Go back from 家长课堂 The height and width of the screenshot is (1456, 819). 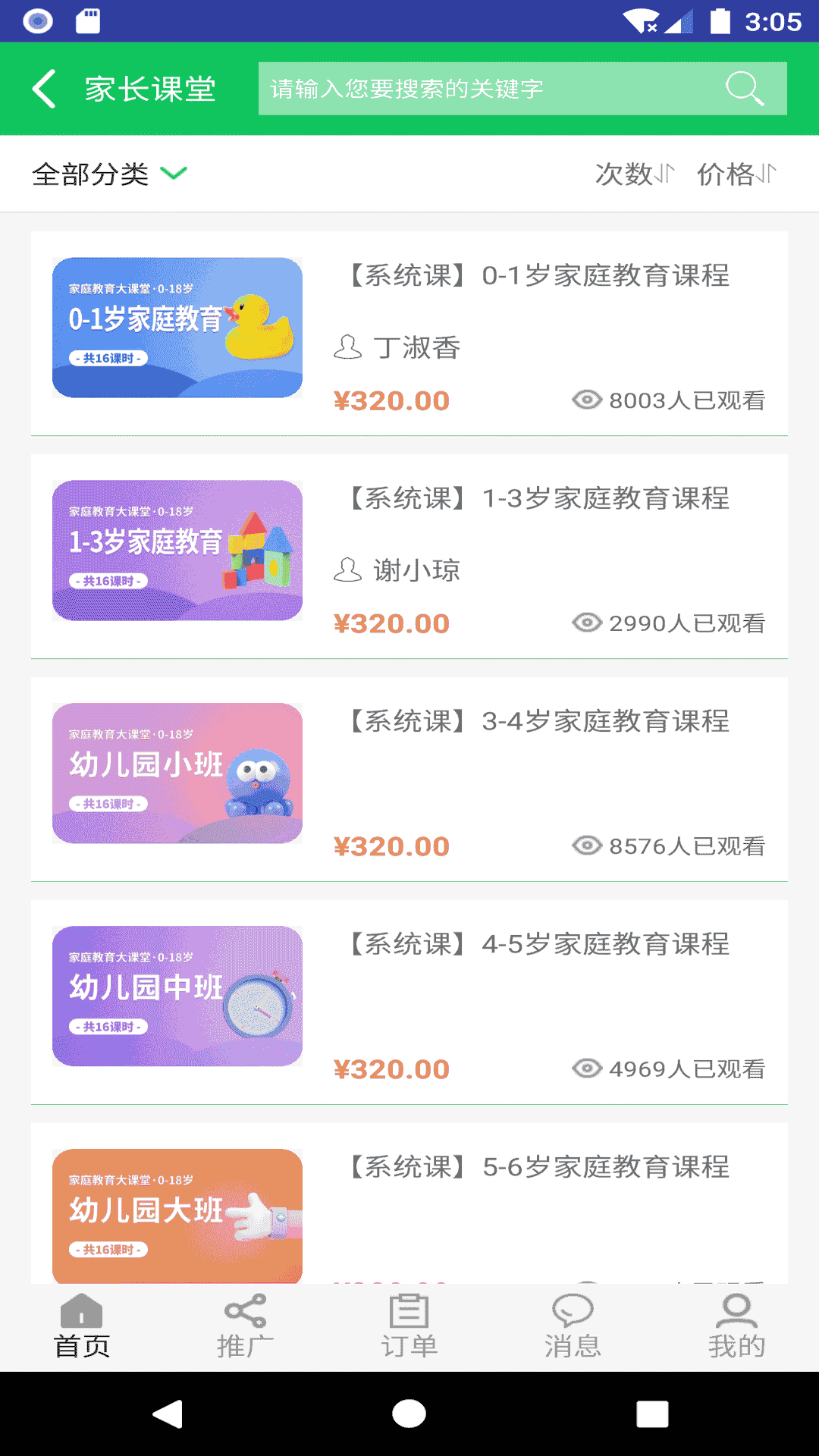click(44, 89)
